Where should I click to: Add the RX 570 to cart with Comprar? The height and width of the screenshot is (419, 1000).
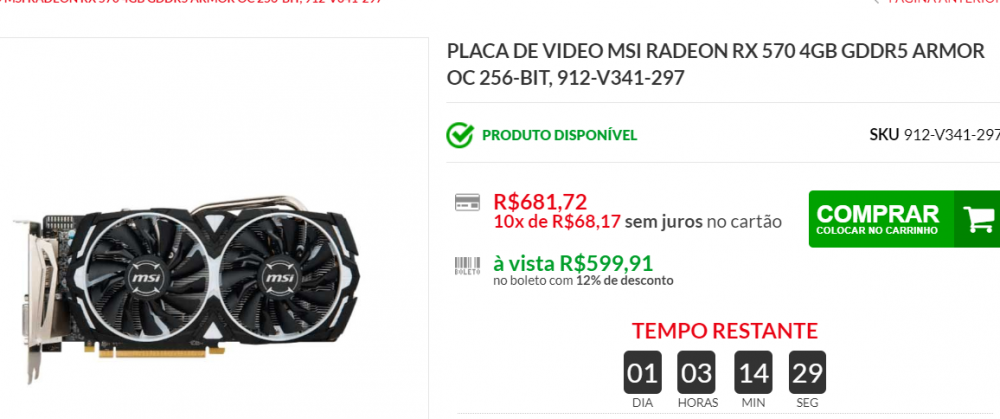point(902,219)
